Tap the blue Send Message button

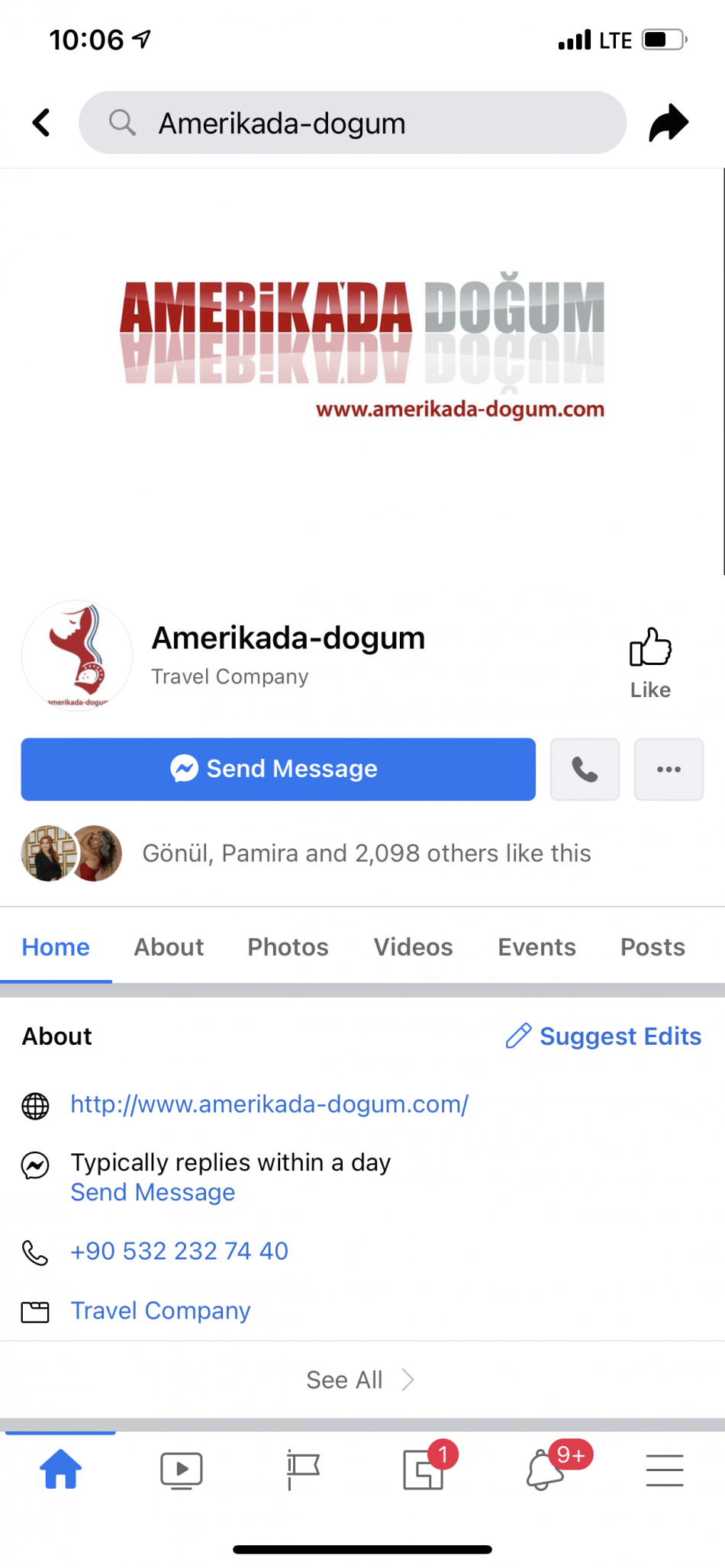[x=278, y=769]
